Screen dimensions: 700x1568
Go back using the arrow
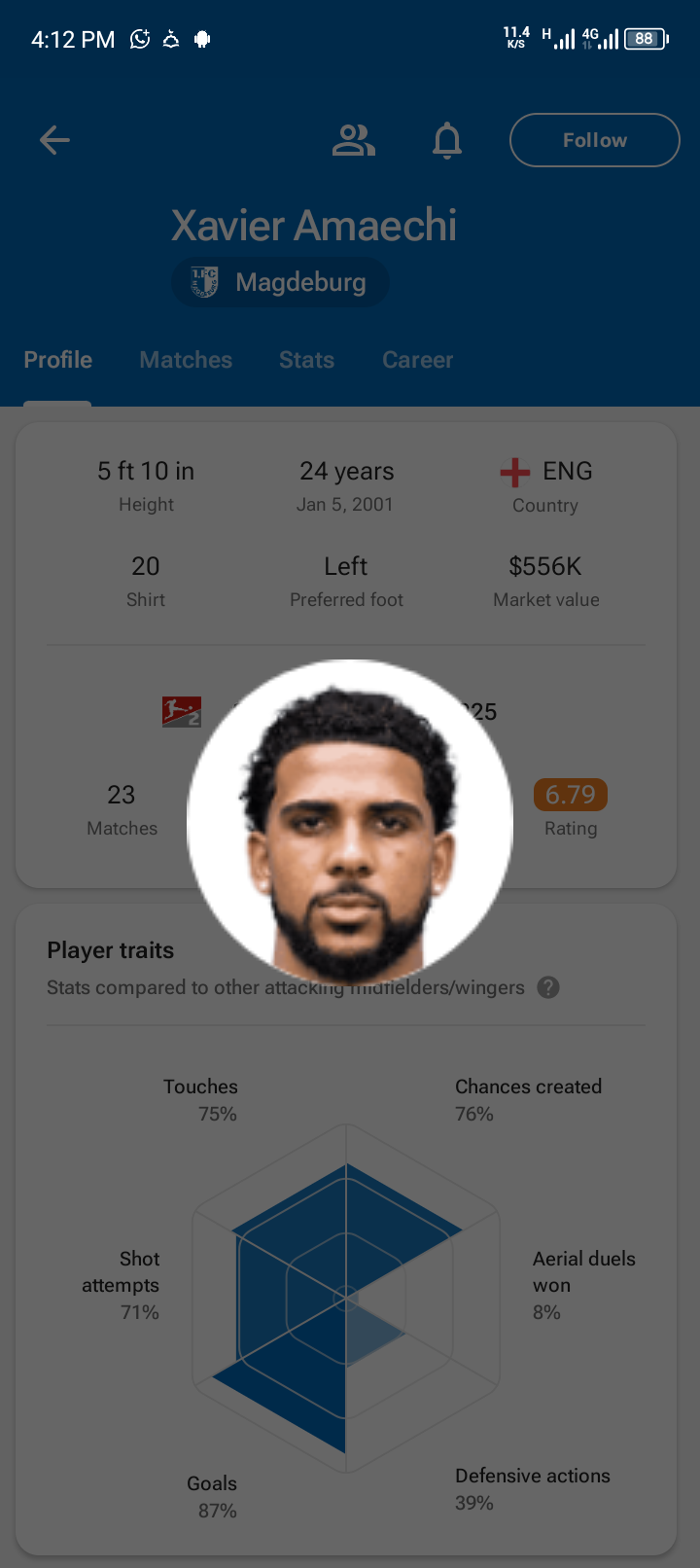point(54,140)
